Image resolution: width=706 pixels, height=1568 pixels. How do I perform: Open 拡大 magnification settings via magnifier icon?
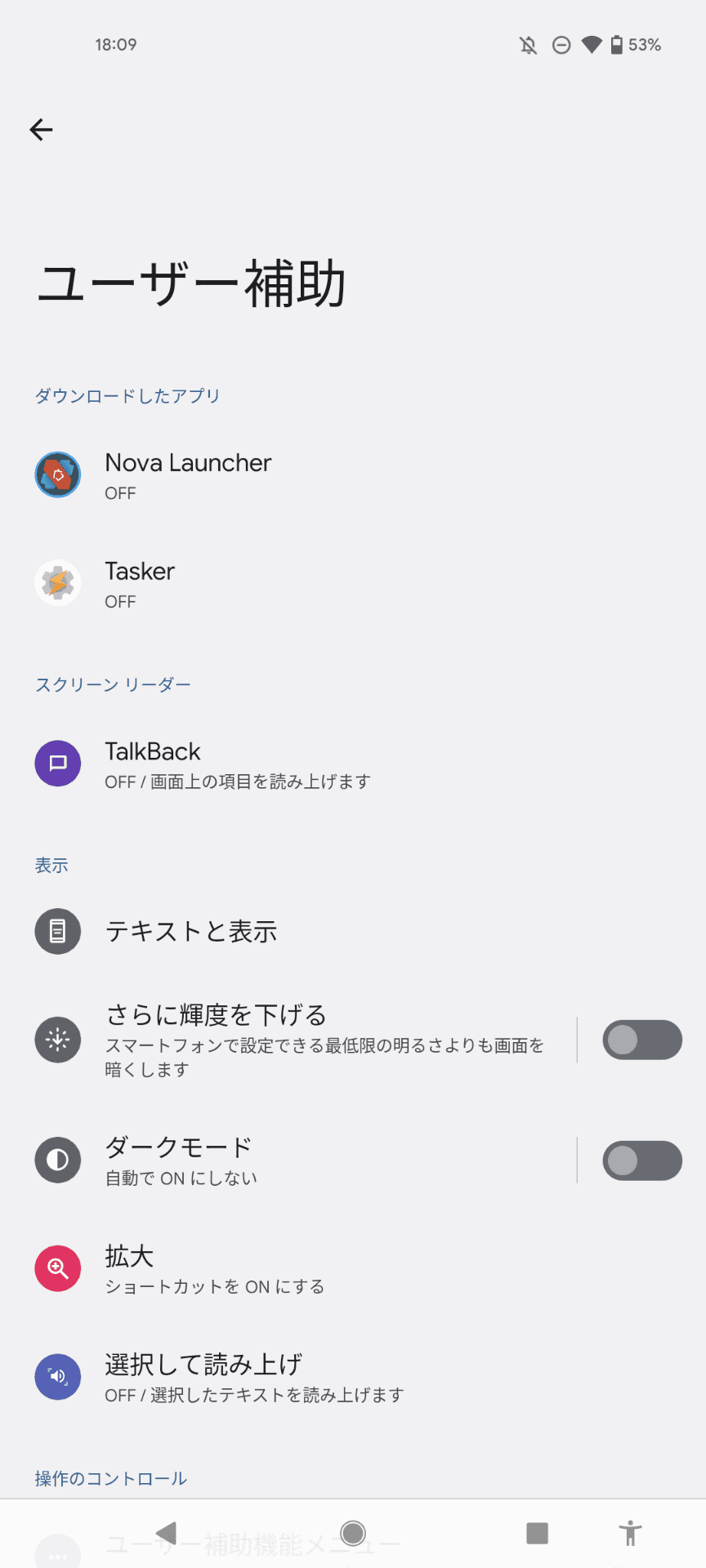point(57,1268)
